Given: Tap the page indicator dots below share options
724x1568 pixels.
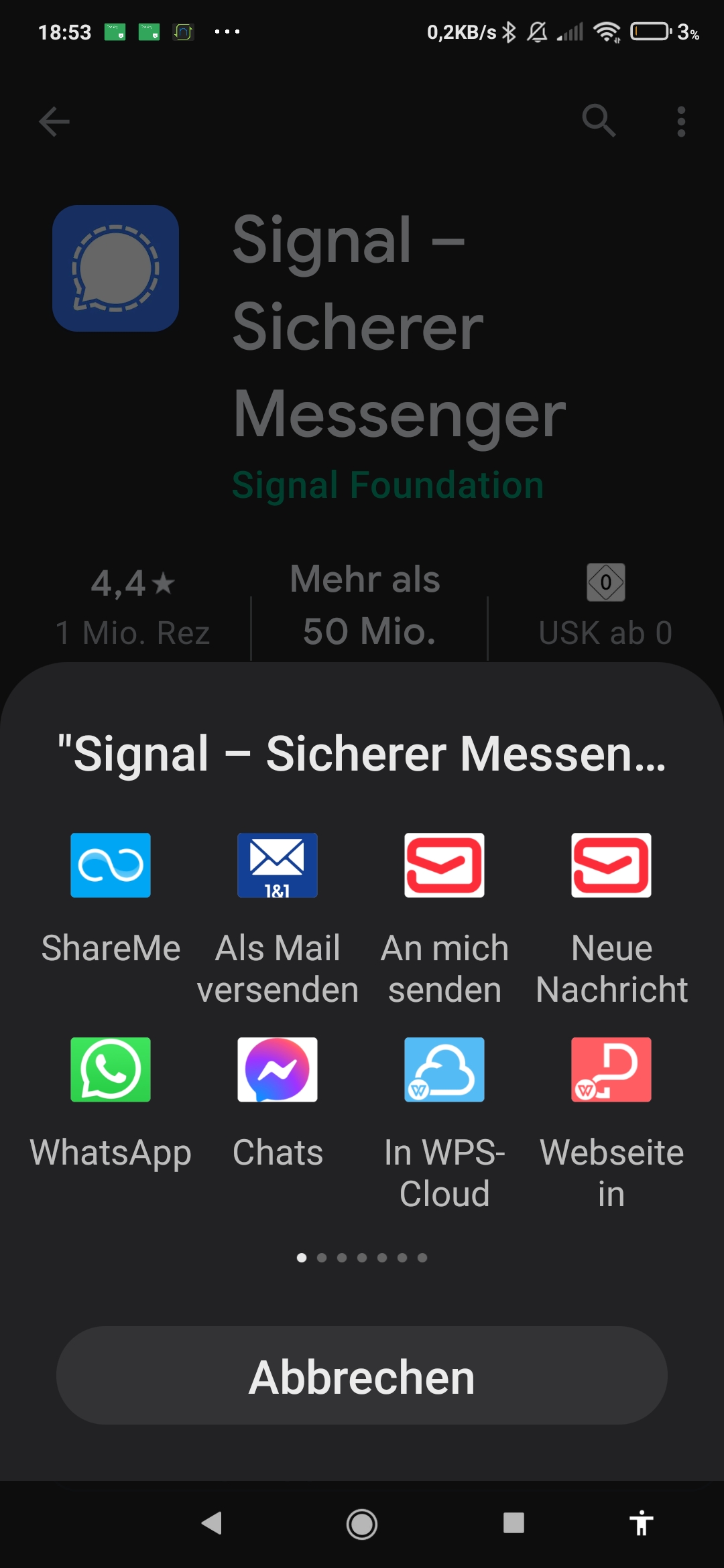Looking at the screenshot, I should [x=362, y=1257].
